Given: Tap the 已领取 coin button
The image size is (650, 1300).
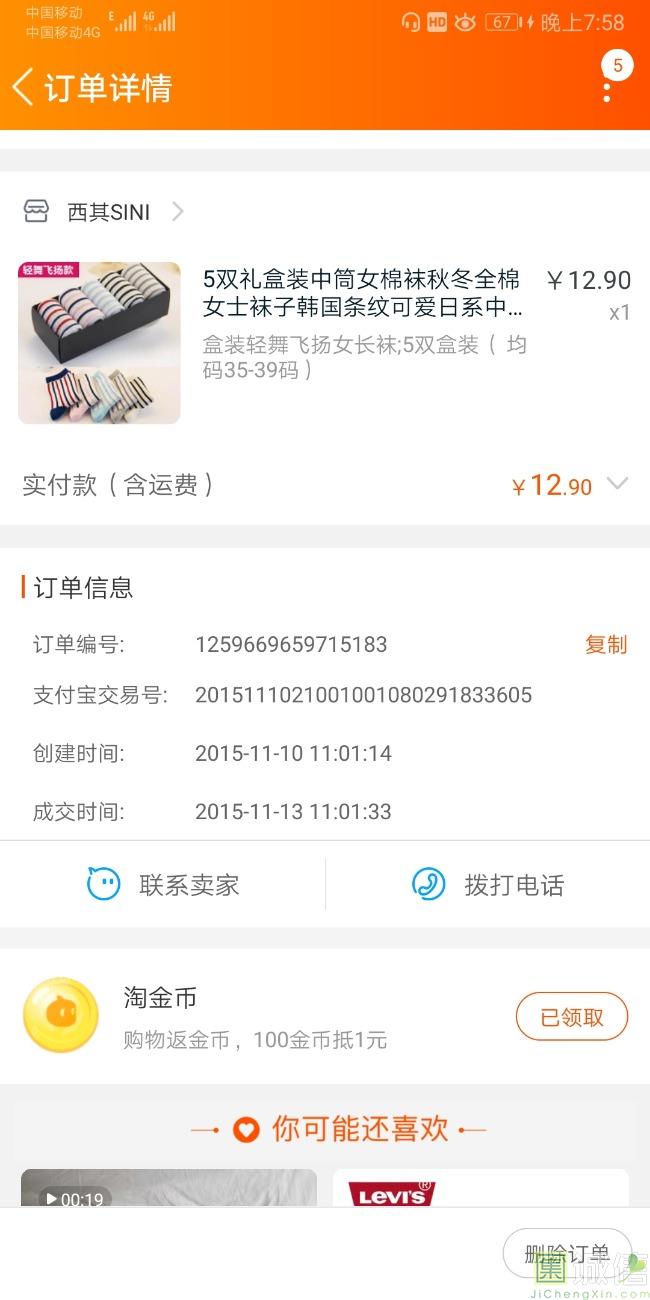Looking at the screenshot, I should tap(572, 1017).
